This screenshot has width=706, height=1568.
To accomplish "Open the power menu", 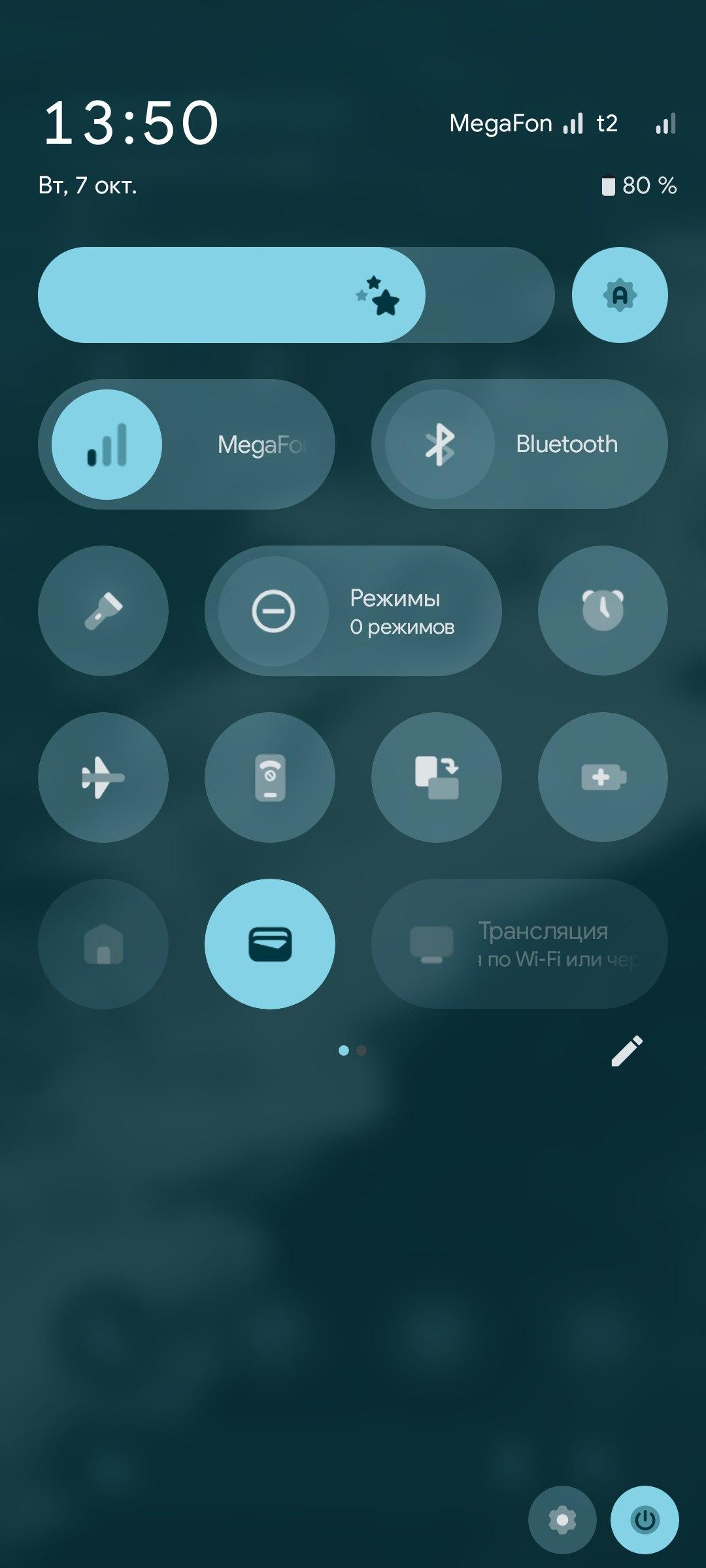I will pos(645,1520).
